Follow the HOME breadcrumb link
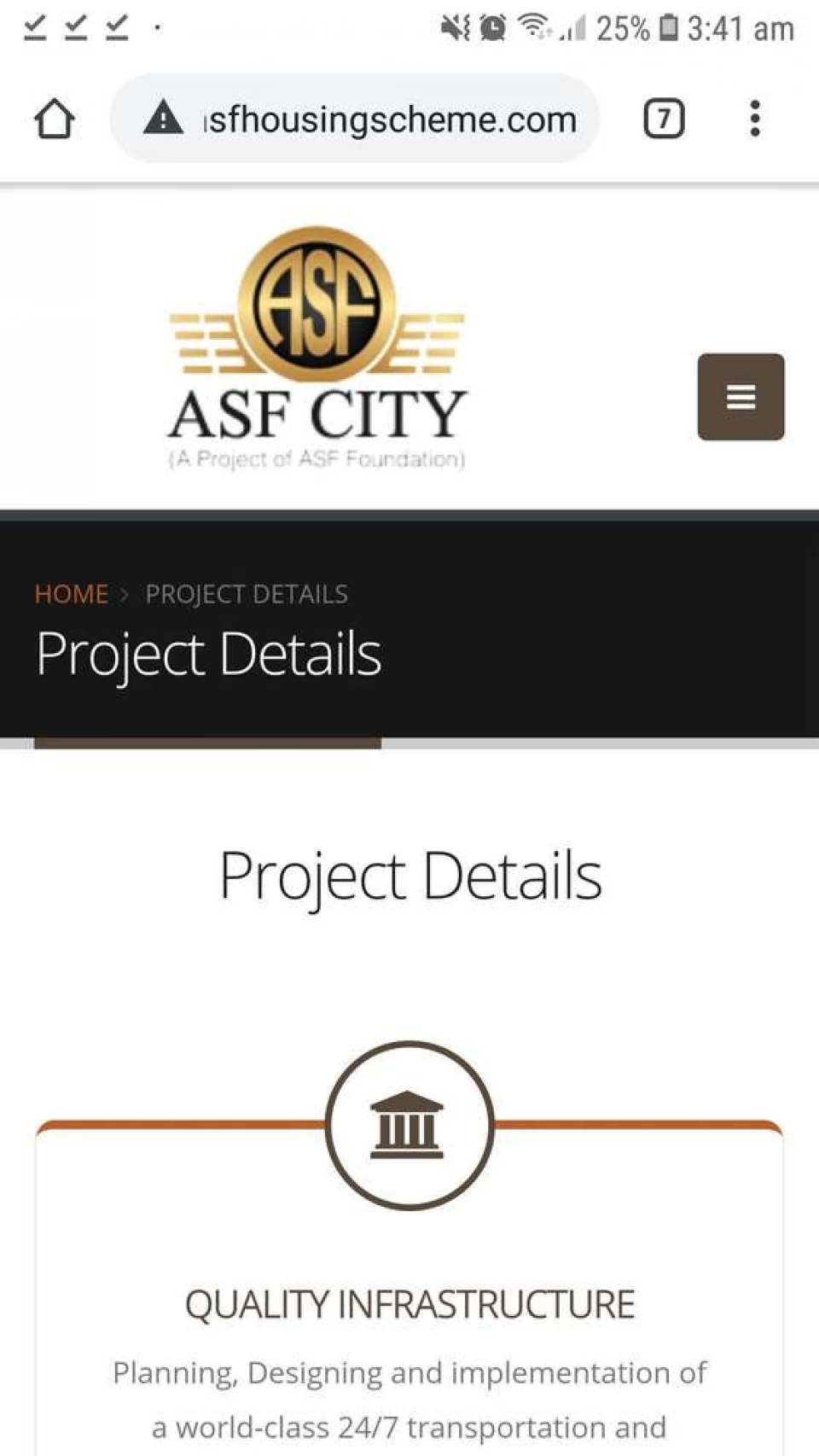819x1456 pixels. (71, 594)
